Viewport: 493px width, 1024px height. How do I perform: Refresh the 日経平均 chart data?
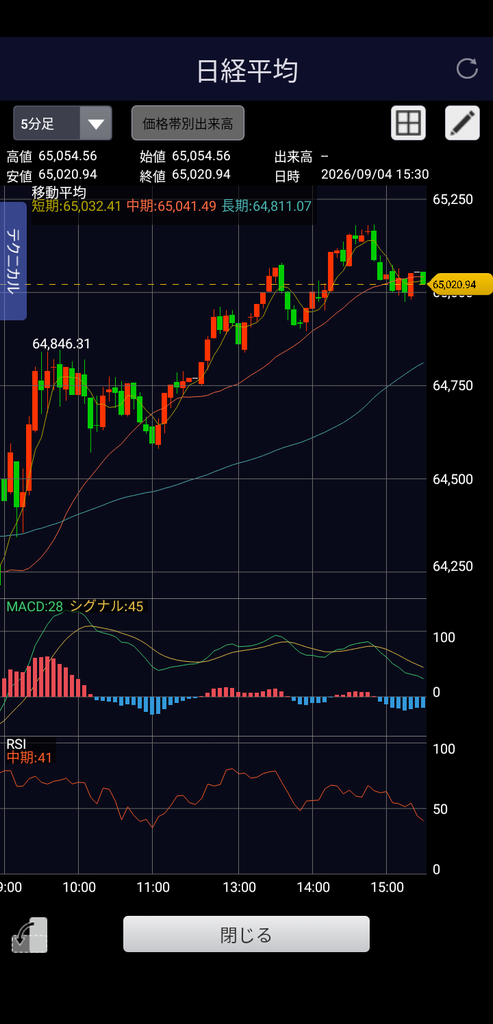tap(467, 69)
